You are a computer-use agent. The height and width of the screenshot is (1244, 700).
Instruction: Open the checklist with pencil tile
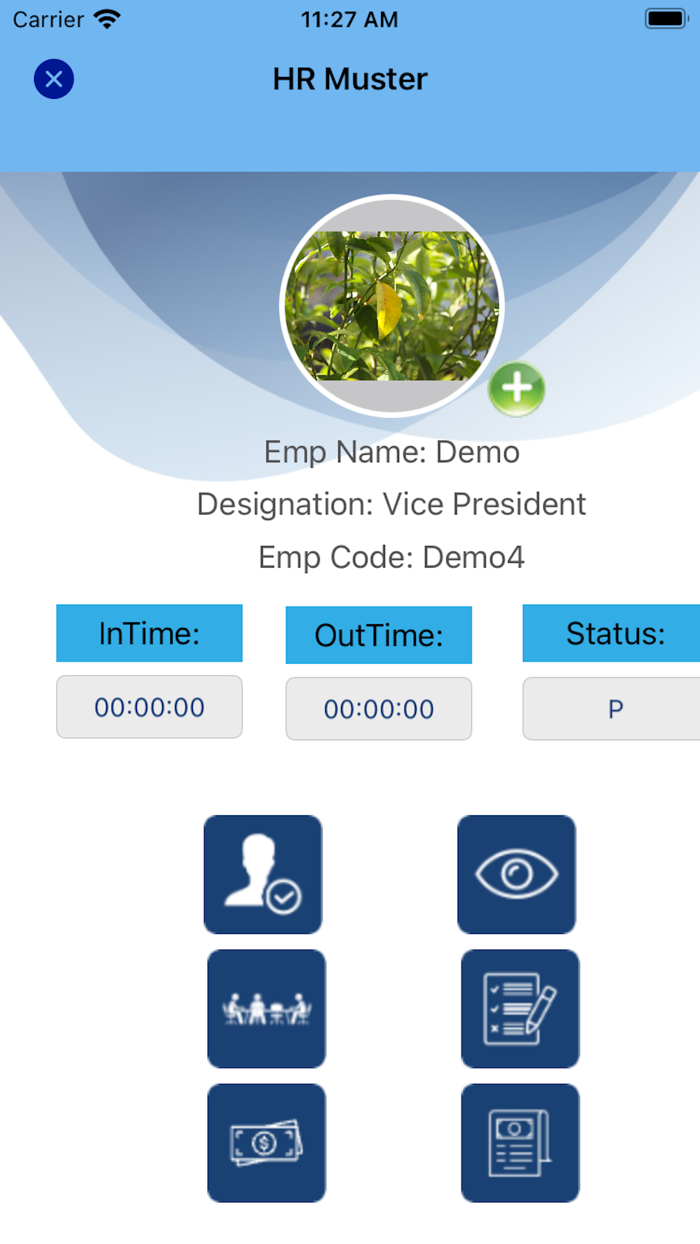coord(520,1009)
